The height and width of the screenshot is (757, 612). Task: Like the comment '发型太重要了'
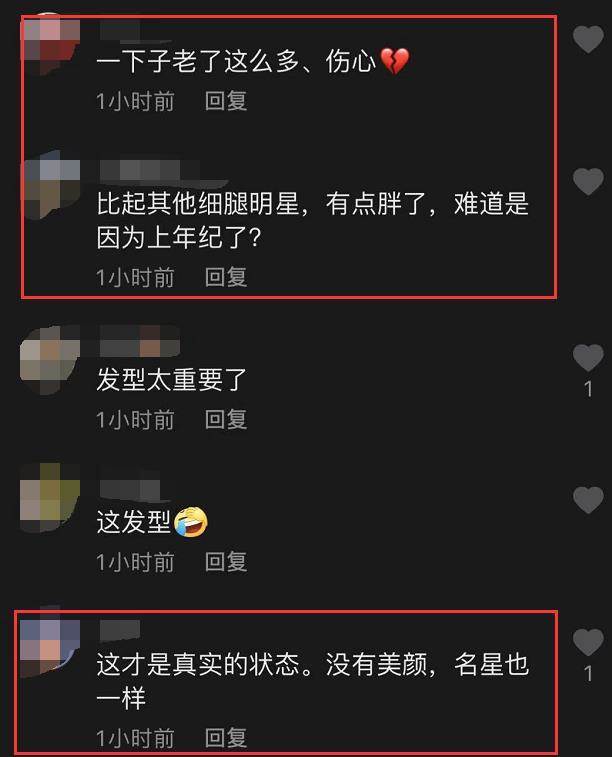click(588, 357)
